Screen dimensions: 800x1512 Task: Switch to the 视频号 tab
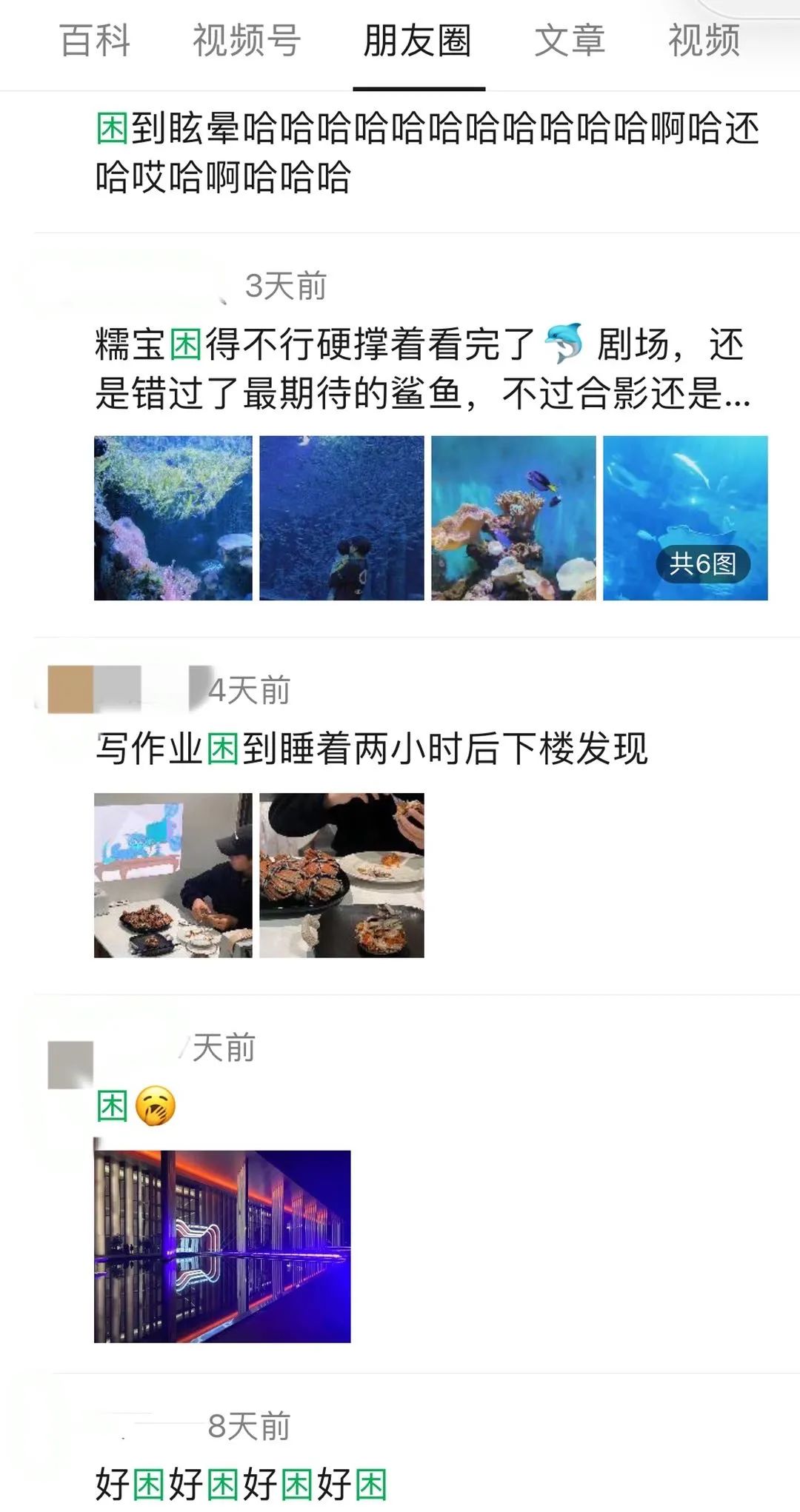point(247,41)
